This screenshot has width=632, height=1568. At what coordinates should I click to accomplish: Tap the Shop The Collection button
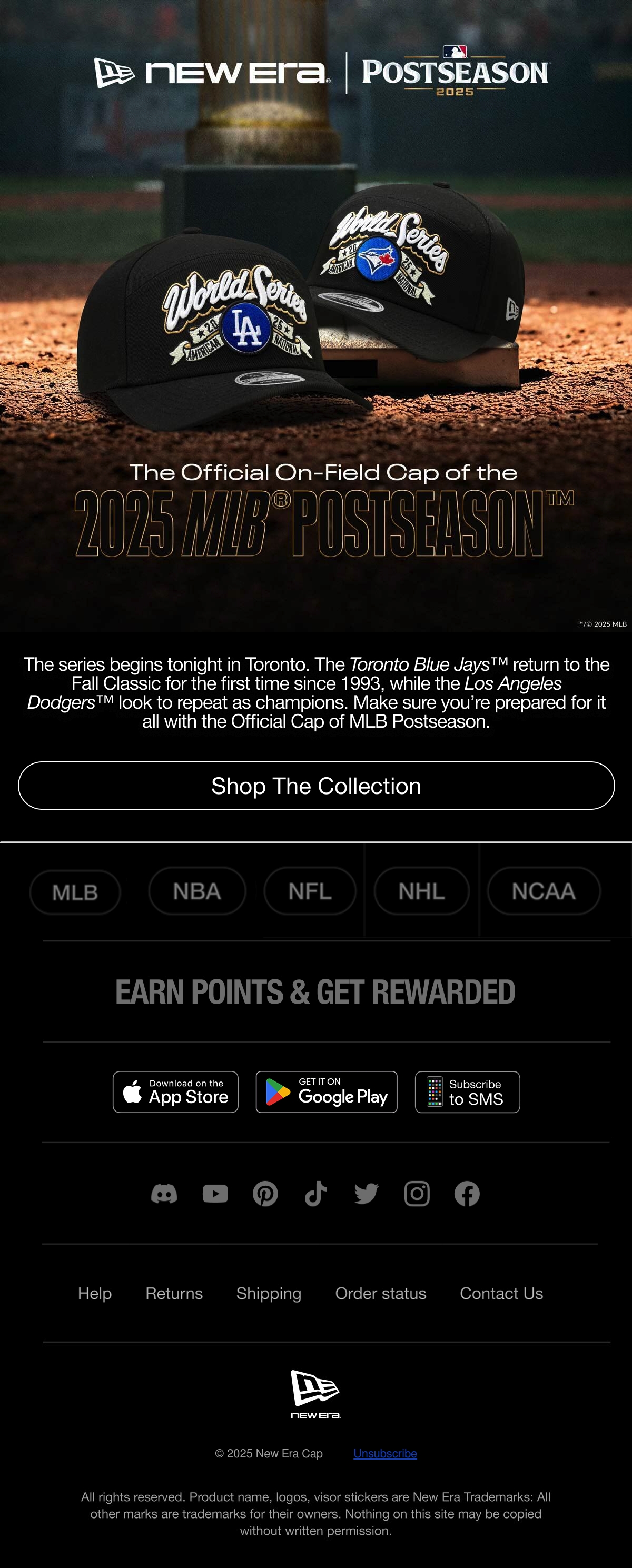[x=316, y=785]
